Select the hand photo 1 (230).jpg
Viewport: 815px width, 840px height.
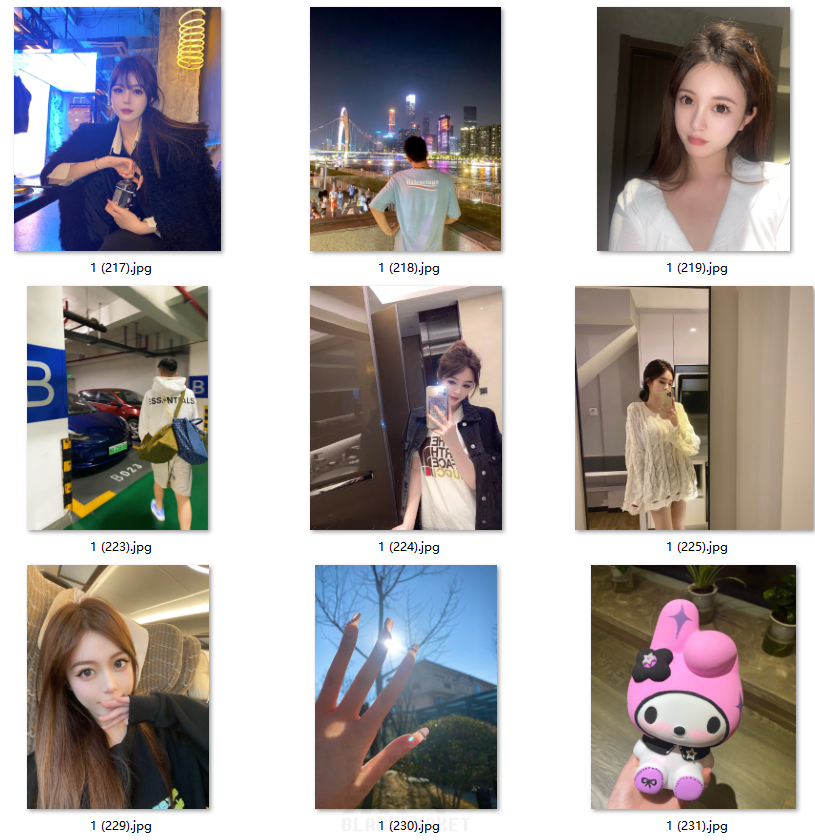pyautogui.click(x=405, y=687)
